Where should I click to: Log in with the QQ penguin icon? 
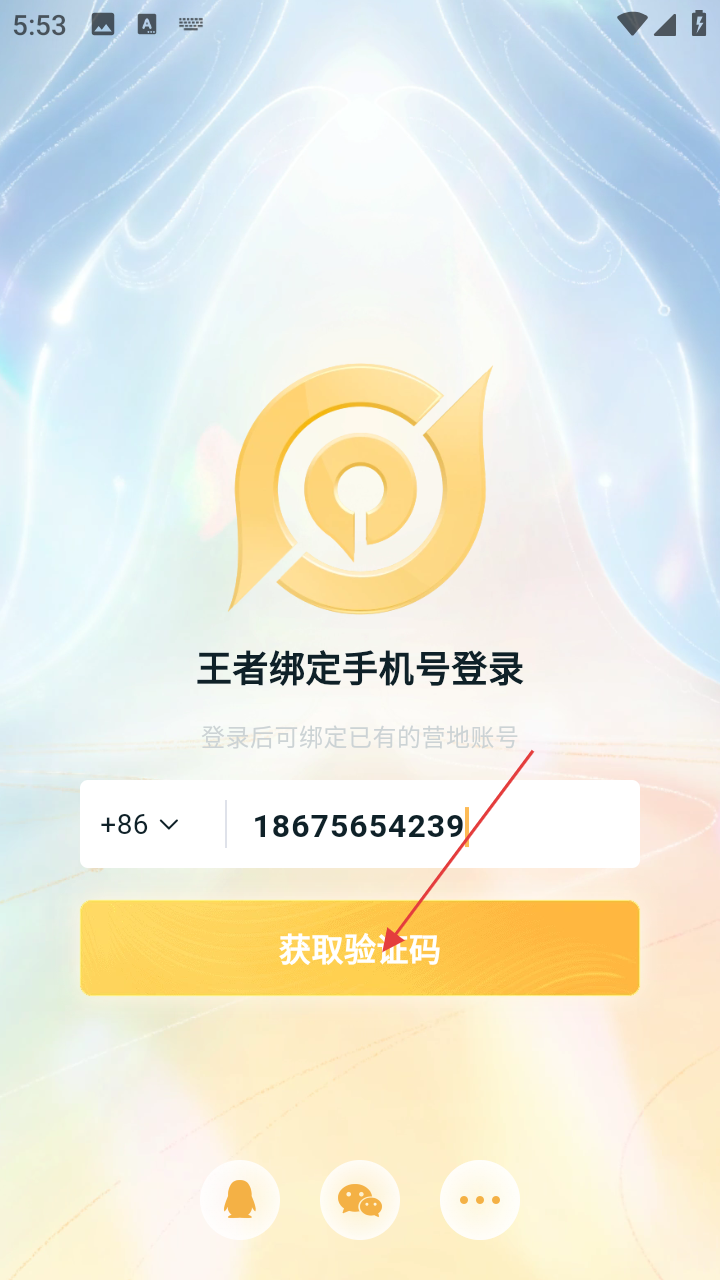tap(239, 1199)
